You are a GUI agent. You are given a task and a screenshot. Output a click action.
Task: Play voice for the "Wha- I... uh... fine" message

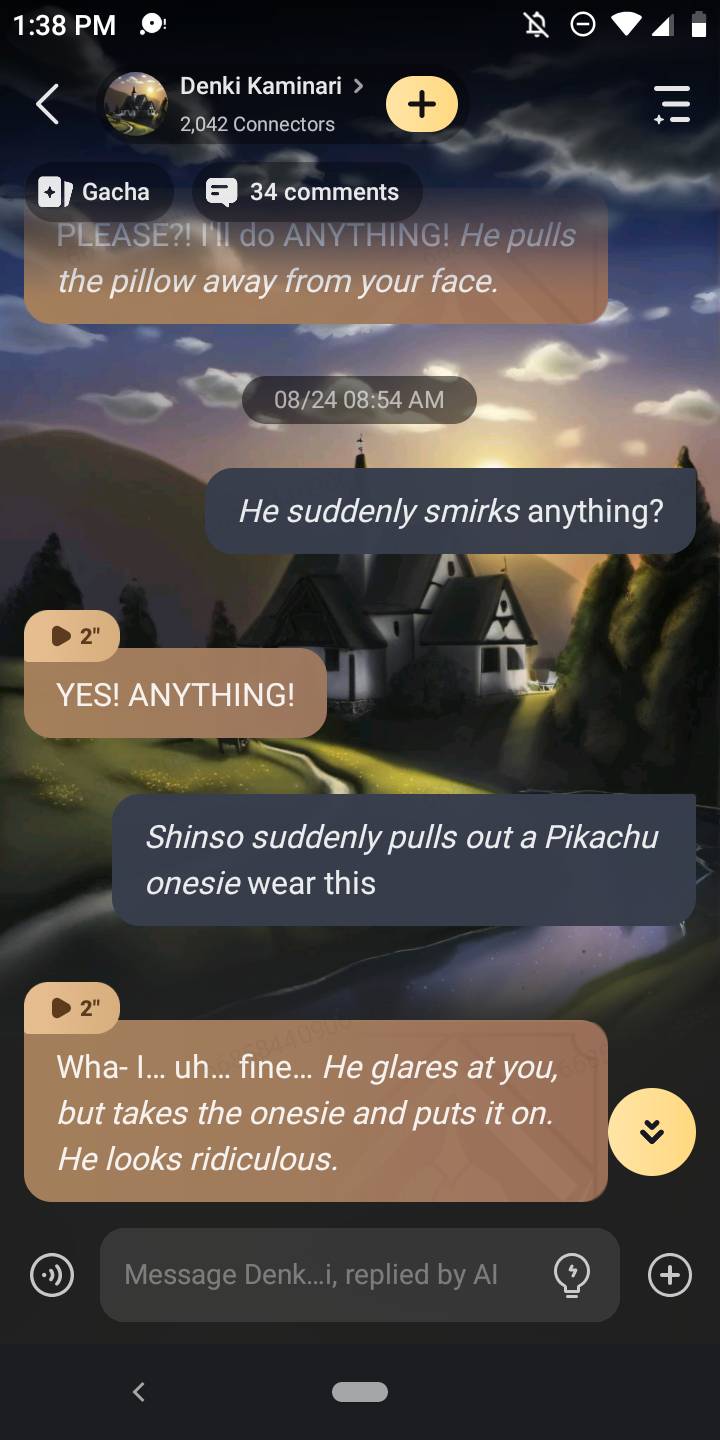(x=72, y=1008)
